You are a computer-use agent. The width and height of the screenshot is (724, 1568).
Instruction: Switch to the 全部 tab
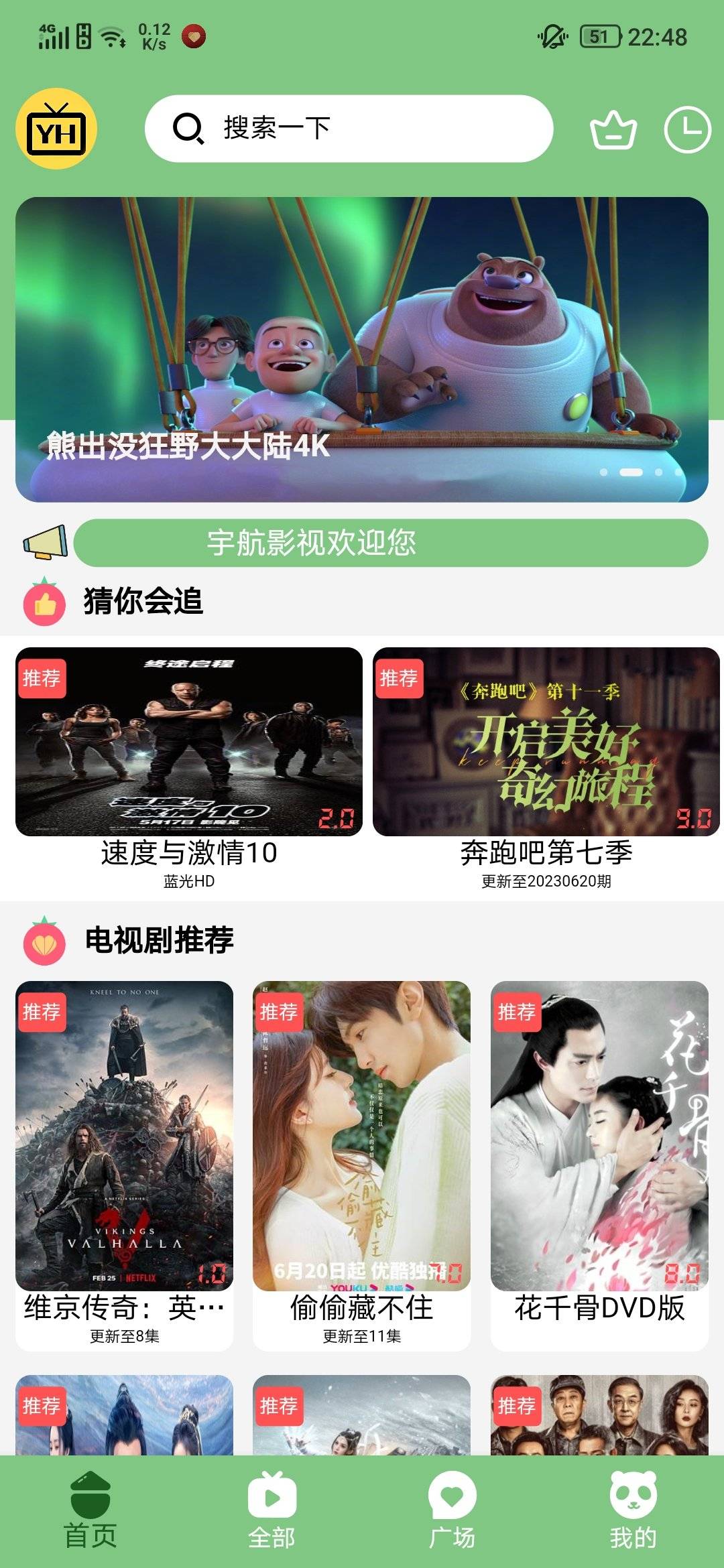point(271,1512)
